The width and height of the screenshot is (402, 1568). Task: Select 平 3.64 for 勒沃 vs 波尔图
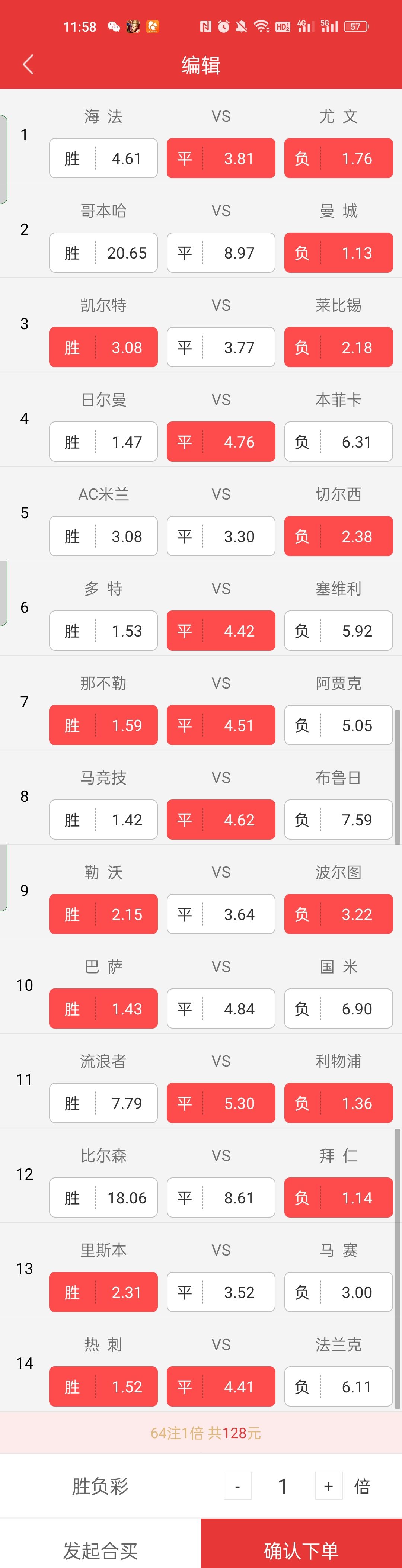(x=220, y=914)
